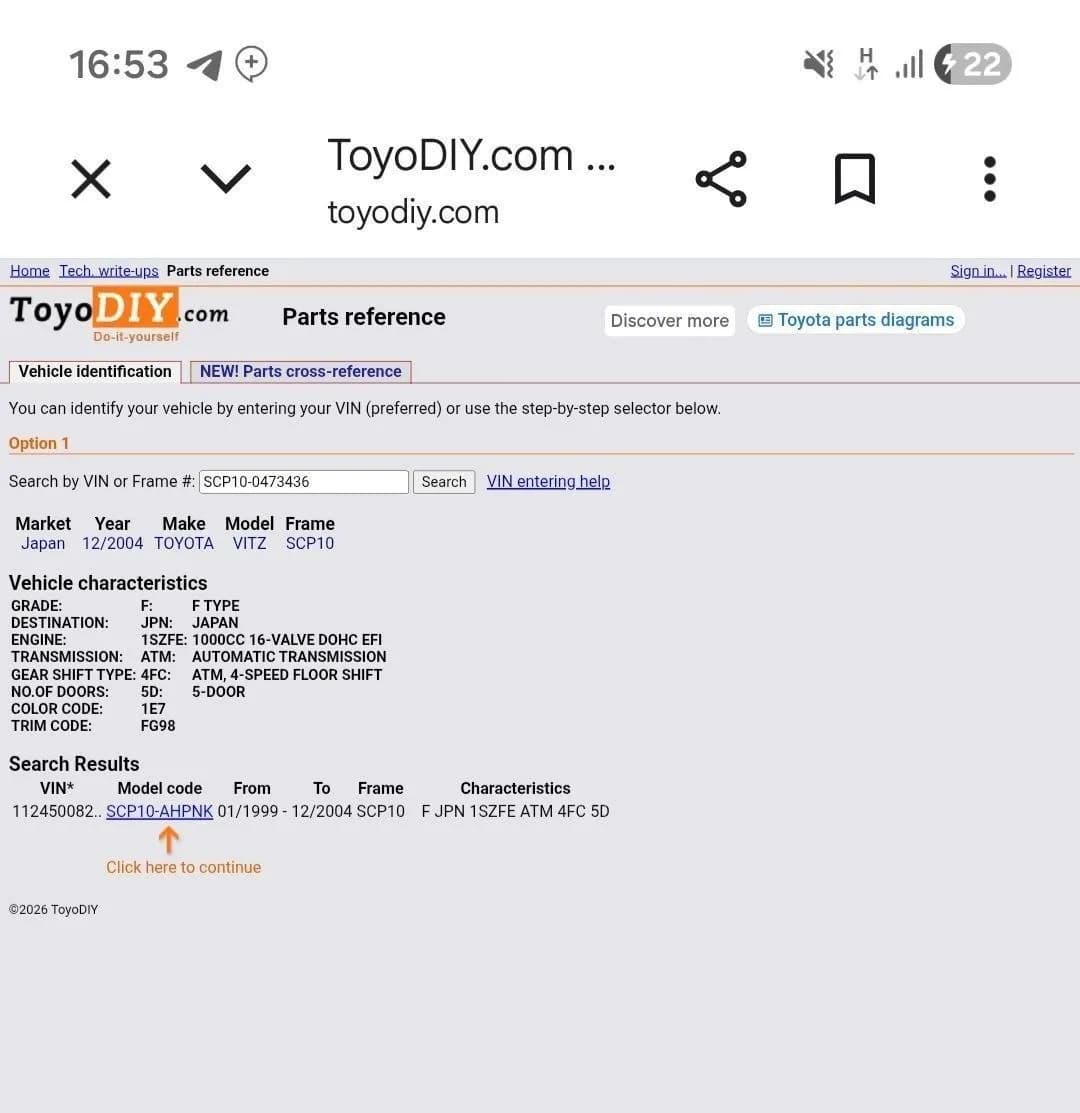Screen dimensions: 1080x1113
Task: Tap the Sign in link
Action: (x=978, y=270)
